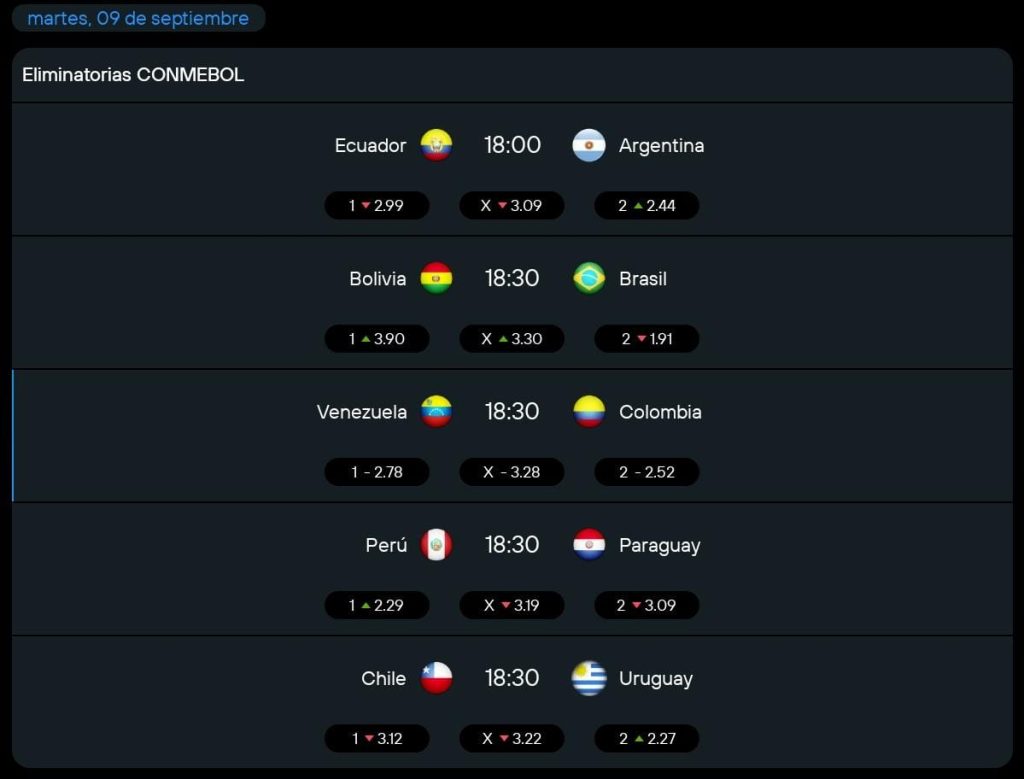
Task: Open the Bolivia vs Brasil match
Action: [x=512, y=278]
